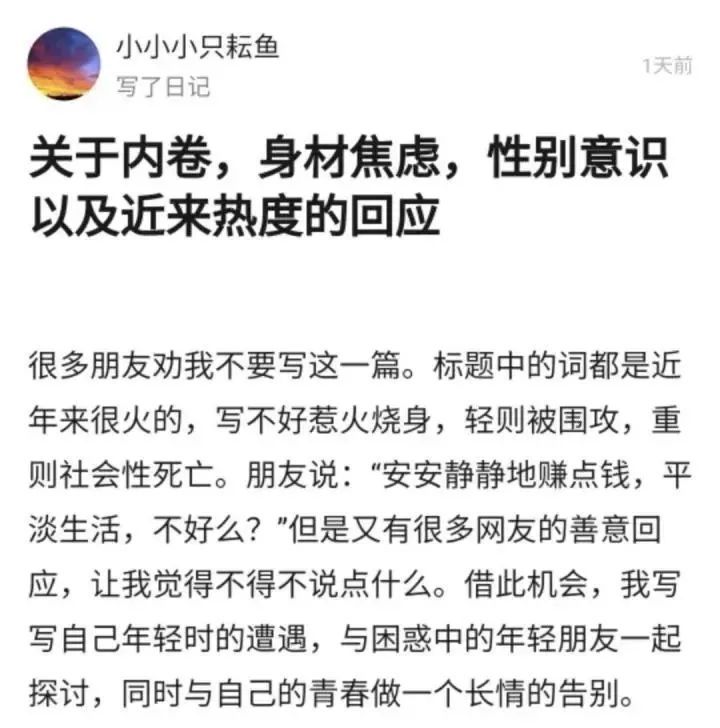720x728 pixels.
Task: Open 小小小只耘鱼's profile from the username
Action: [x=198, y=47]
